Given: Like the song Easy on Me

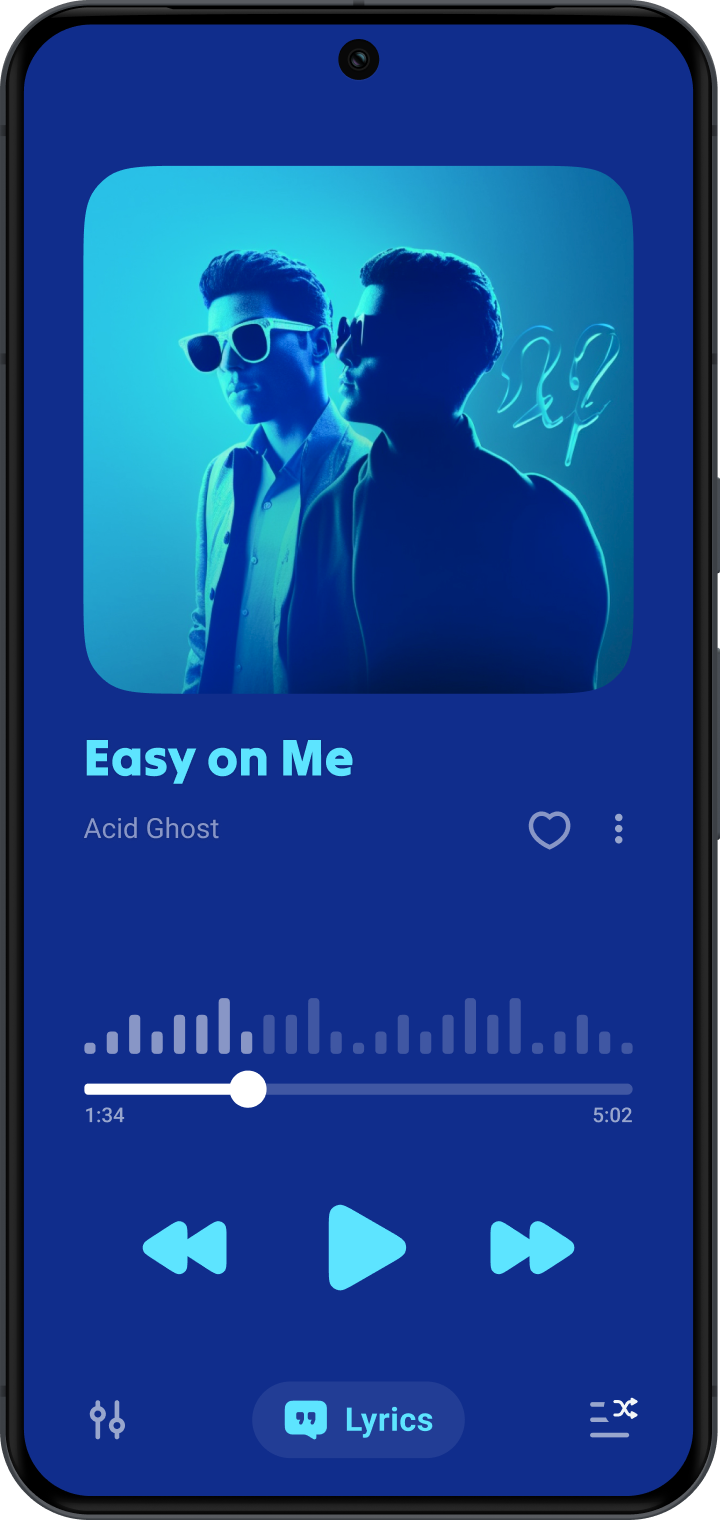Looking at the screenshot, I should [x=549, y=829].
